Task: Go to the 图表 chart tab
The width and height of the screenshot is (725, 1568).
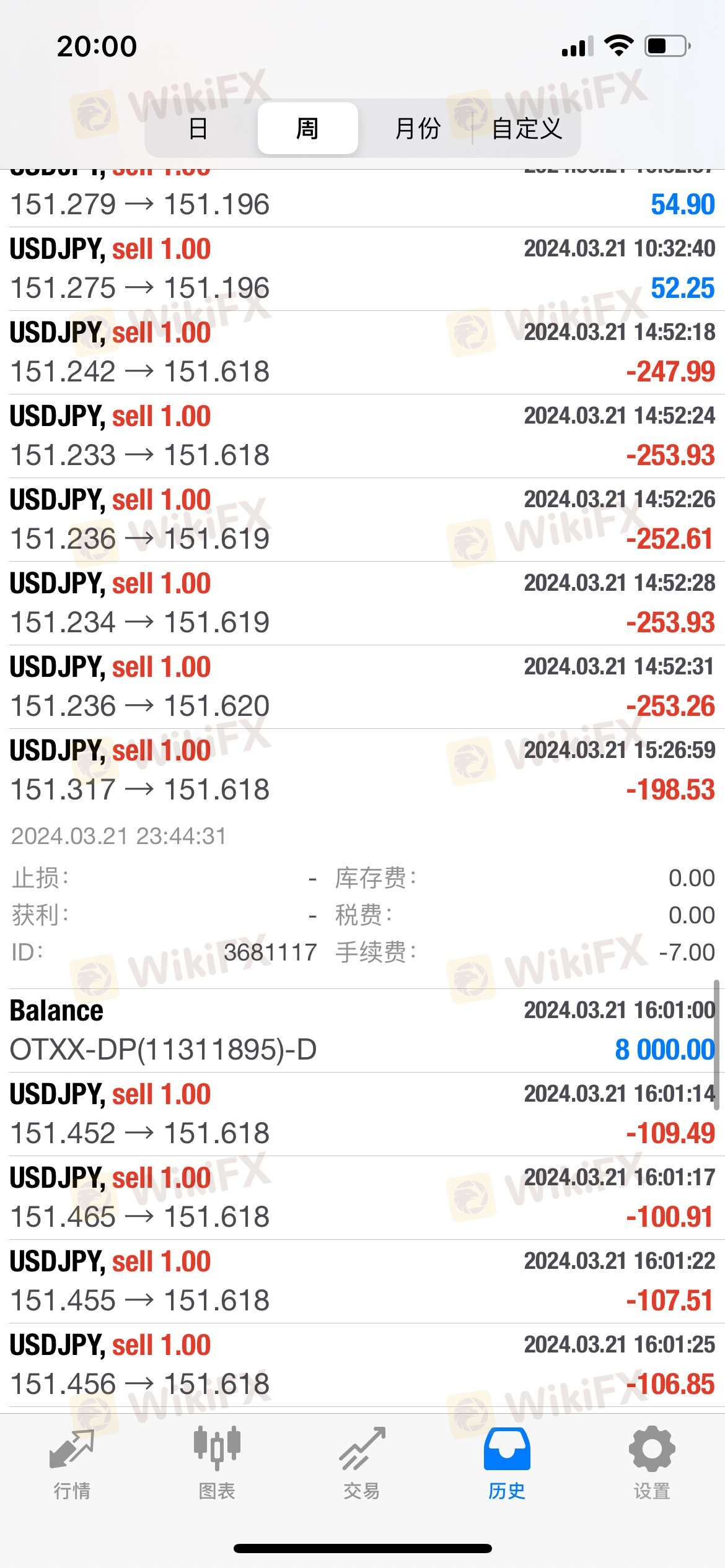Action: (217, 1464)
